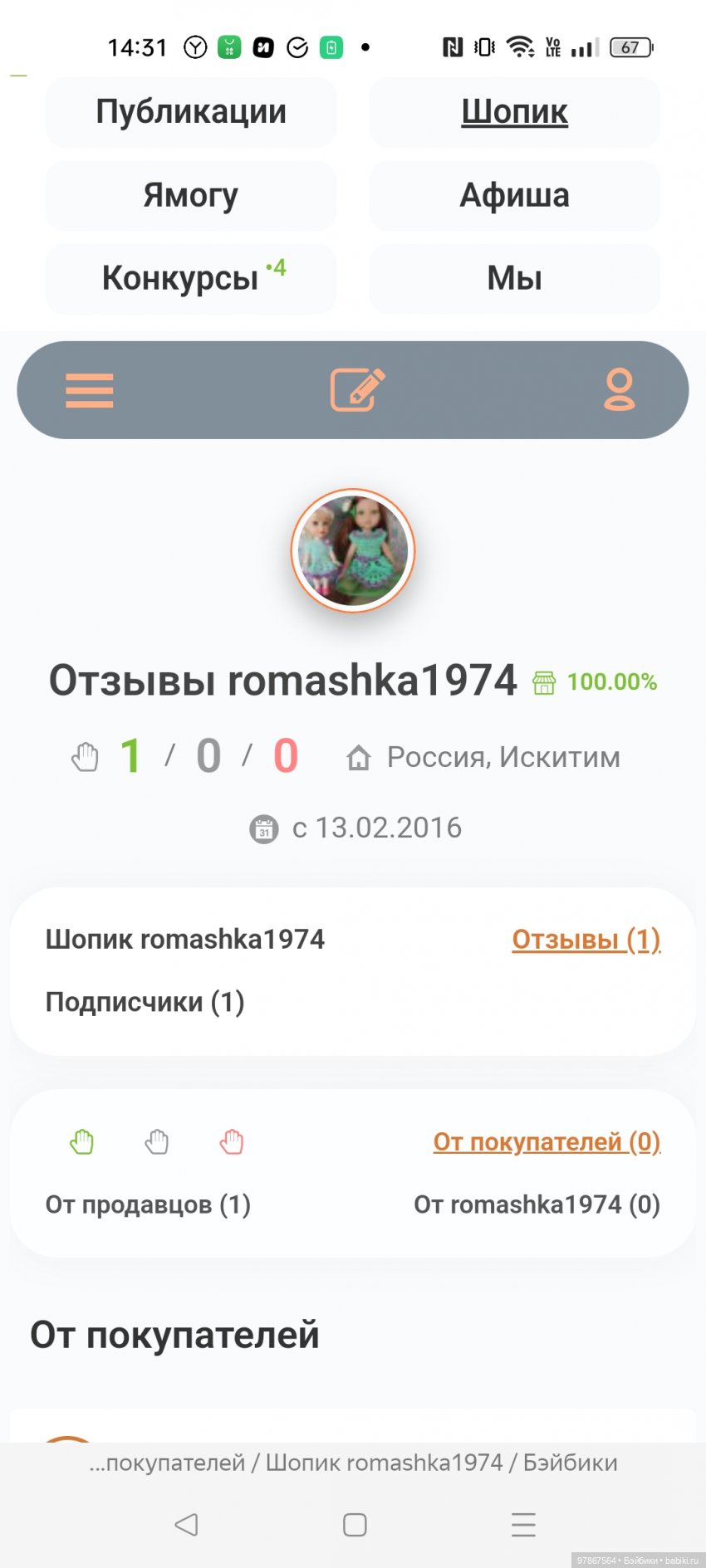Open the Публикации section

tap(191, 112)
